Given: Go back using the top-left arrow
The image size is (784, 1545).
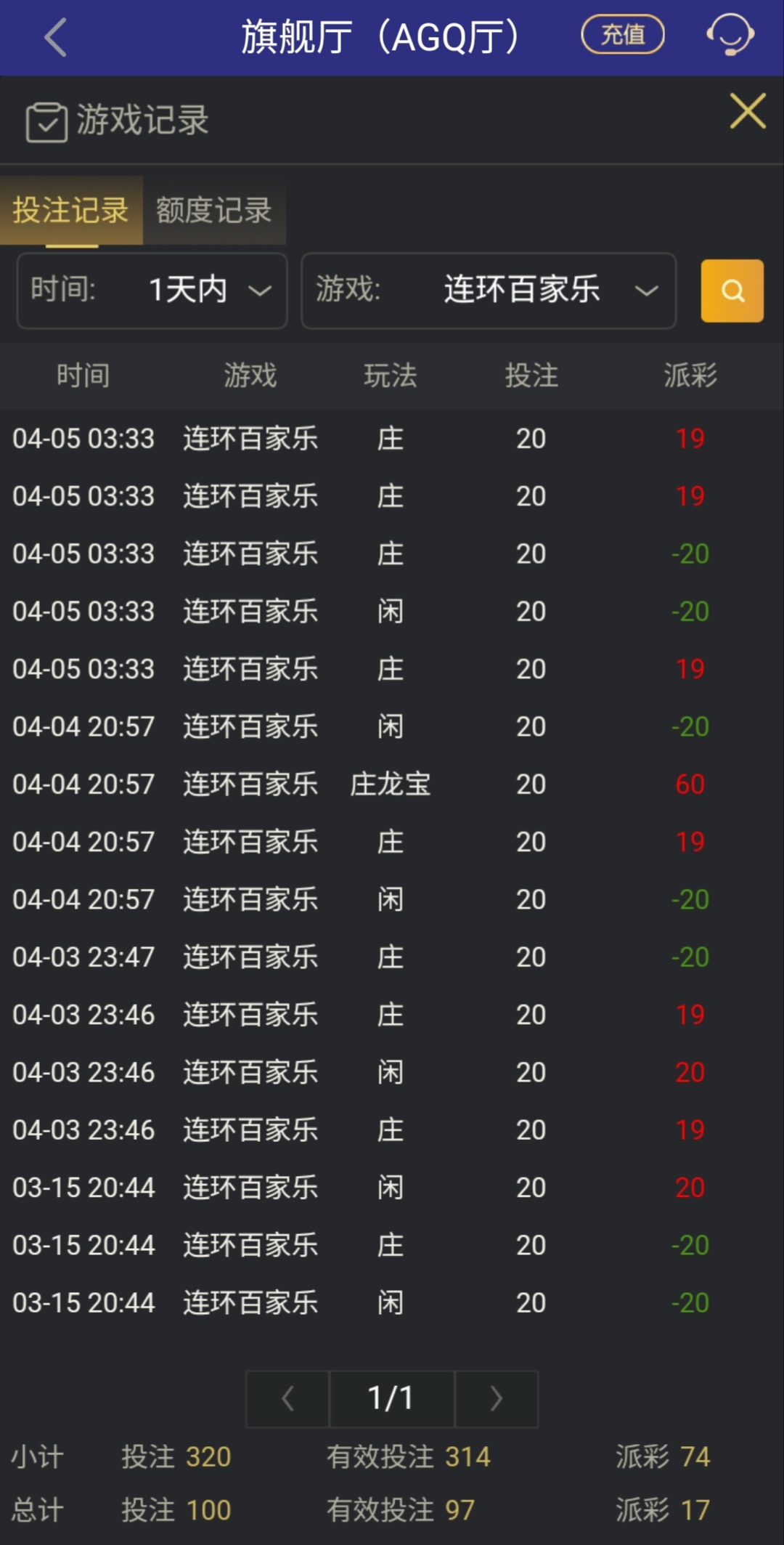Looking at the screenshot, I should pyautogui.click(x=55, y=38).
